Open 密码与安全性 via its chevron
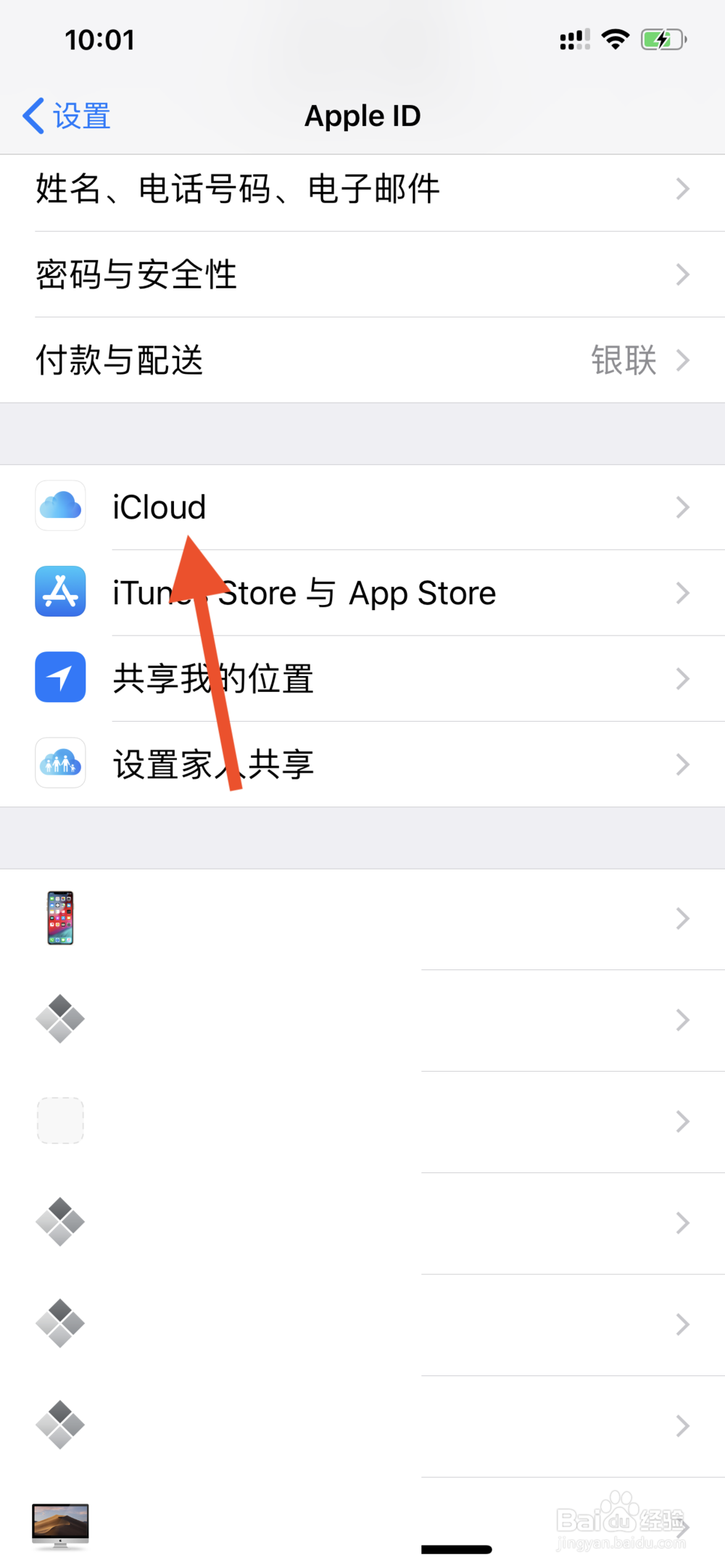 (x=682, y=275)
